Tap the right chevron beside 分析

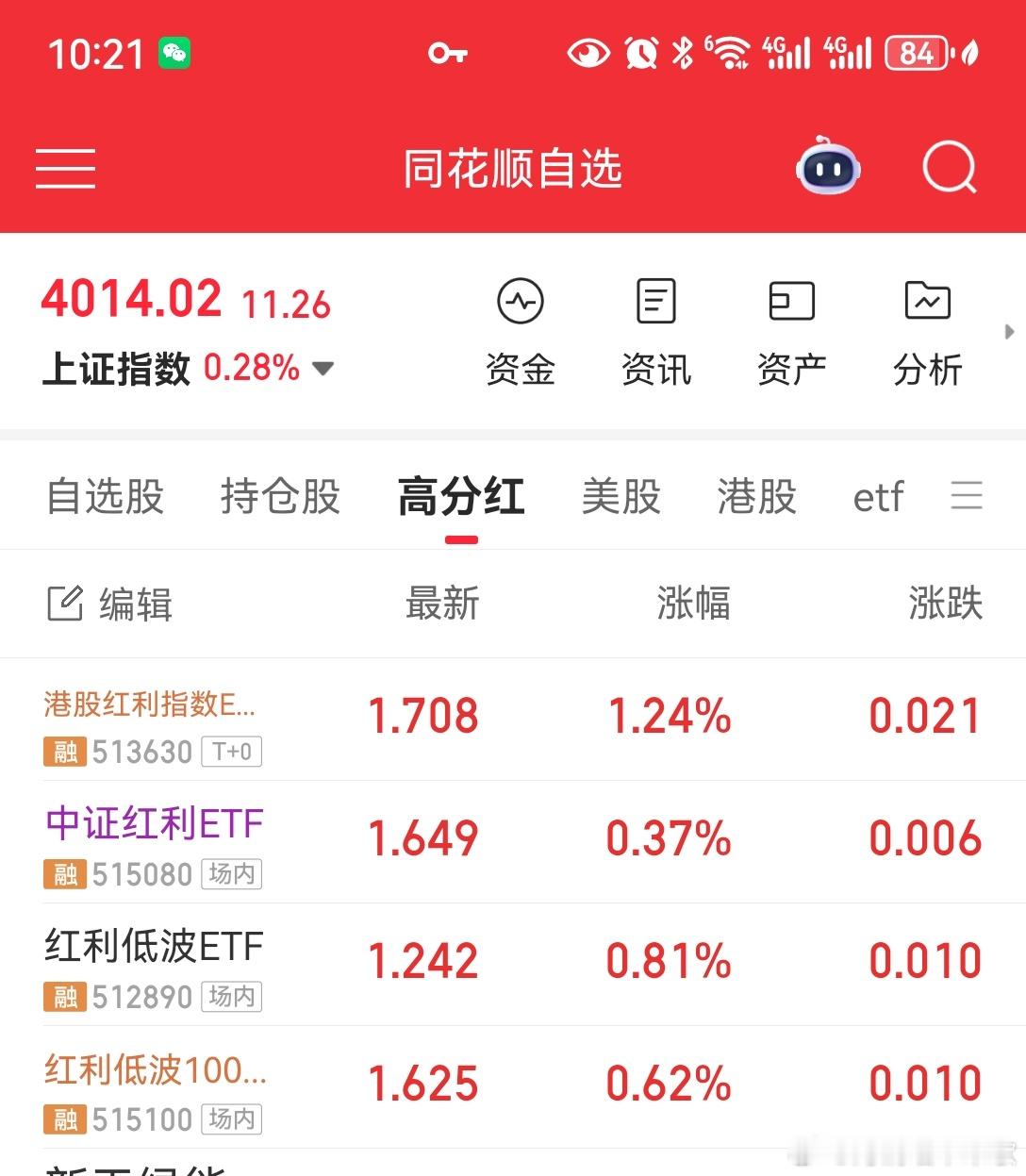click(x=1011, y=332)
